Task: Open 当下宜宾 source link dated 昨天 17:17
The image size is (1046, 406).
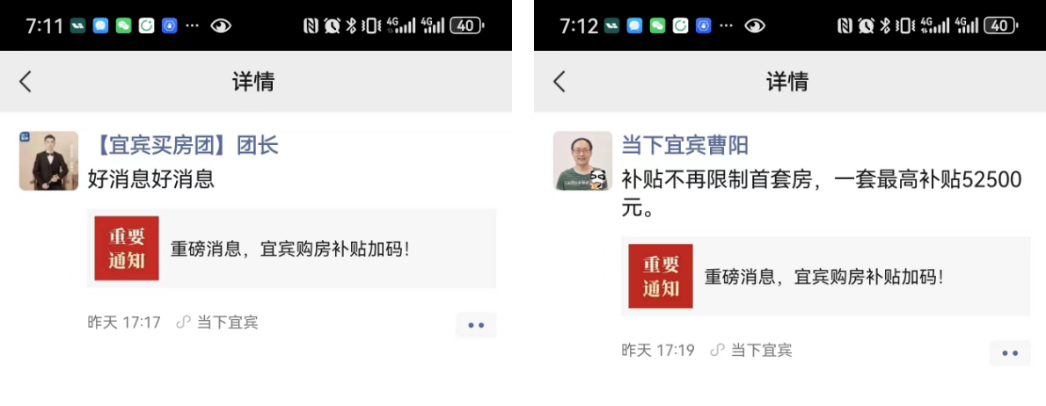Action: 218,322
